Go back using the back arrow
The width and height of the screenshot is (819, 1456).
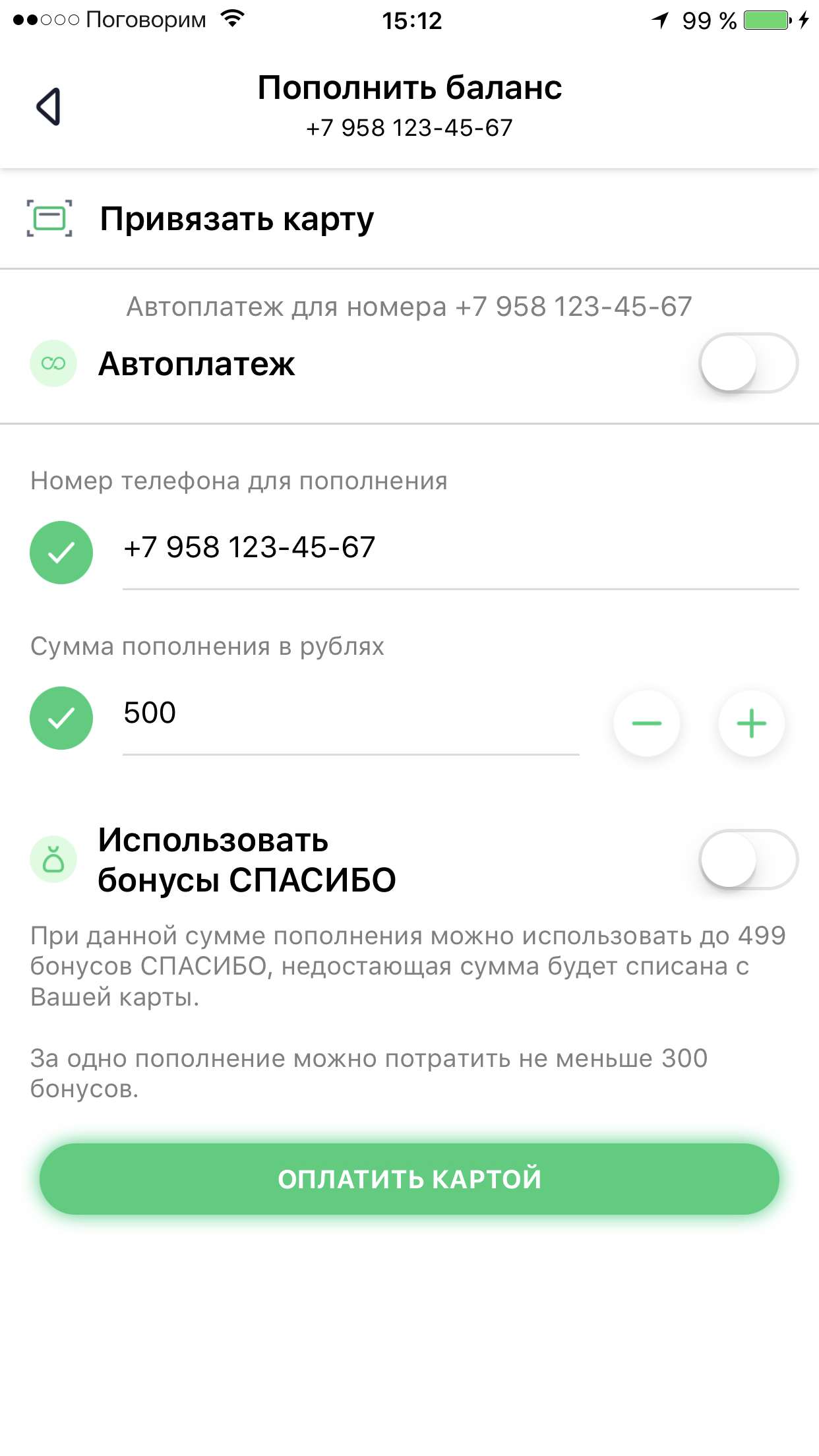point(49,106)
